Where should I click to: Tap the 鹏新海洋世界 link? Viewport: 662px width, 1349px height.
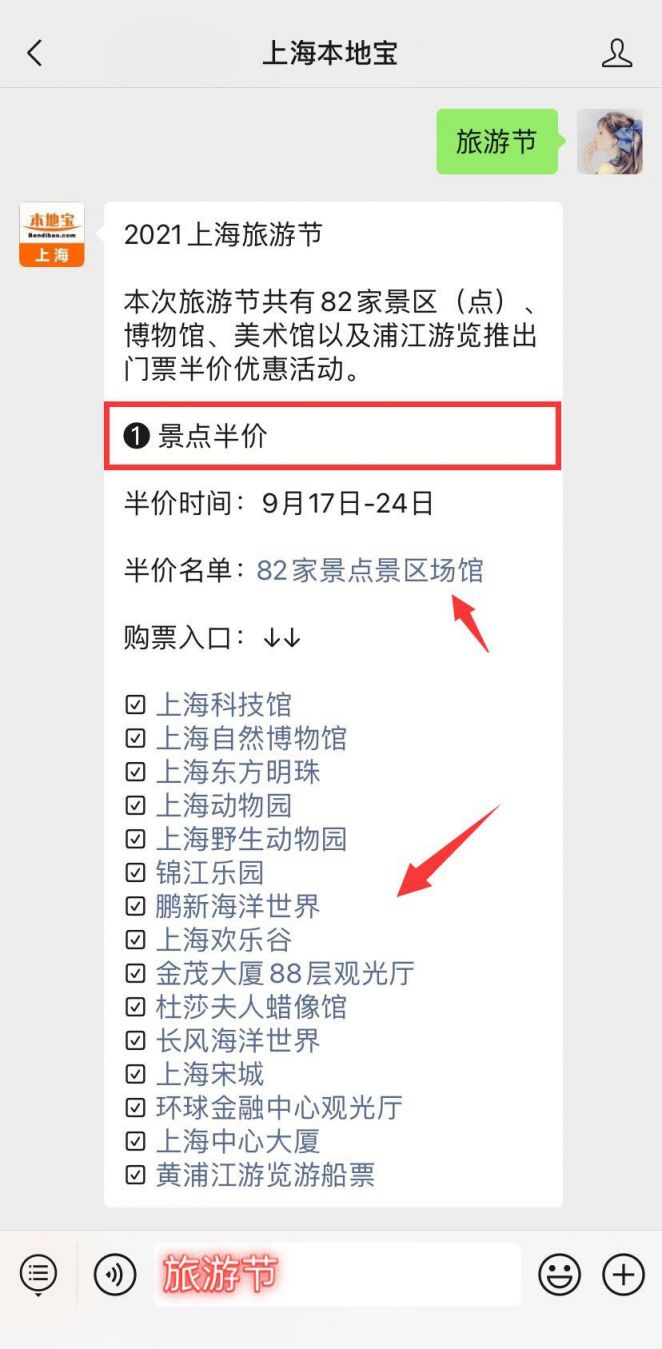237,906
